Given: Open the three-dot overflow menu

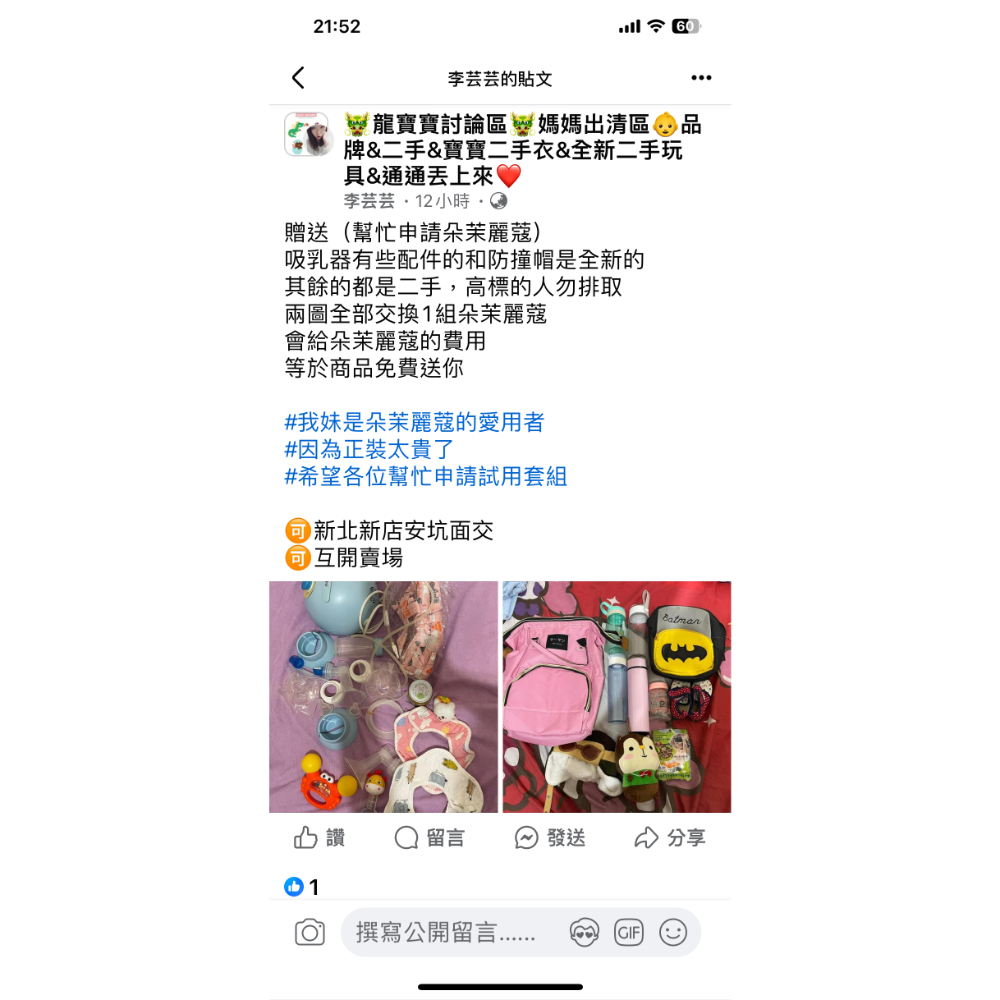Looking at the screenshot, I should coord(701,78).
